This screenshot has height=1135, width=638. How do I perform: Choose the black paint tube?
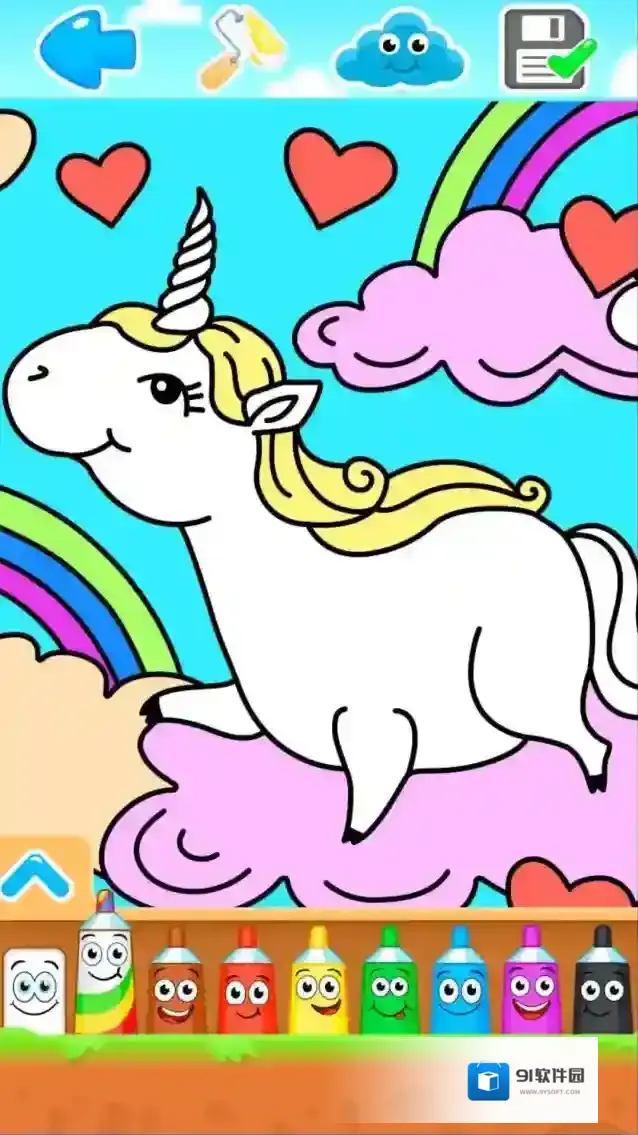pos(602,985)
